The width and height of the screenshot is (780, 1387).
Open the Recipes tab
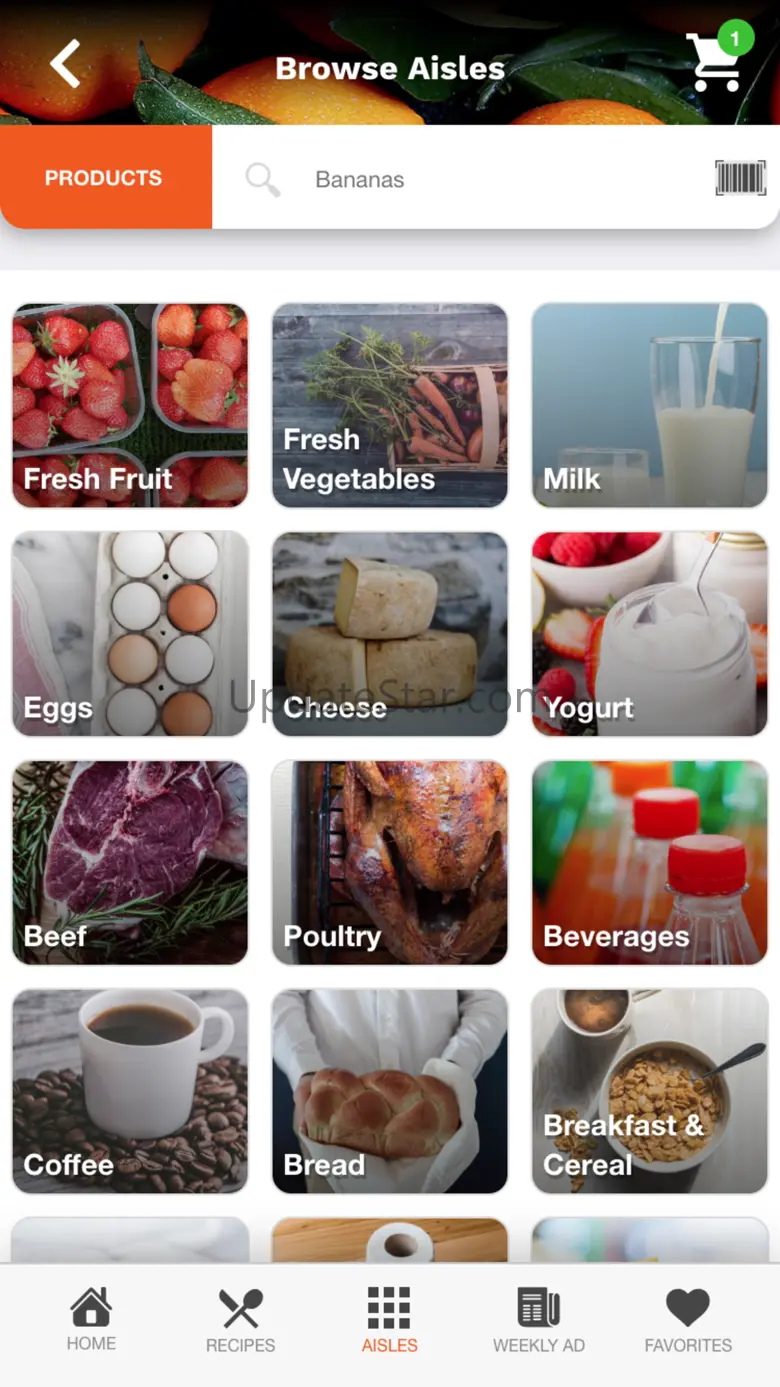tap(240, 1320)
